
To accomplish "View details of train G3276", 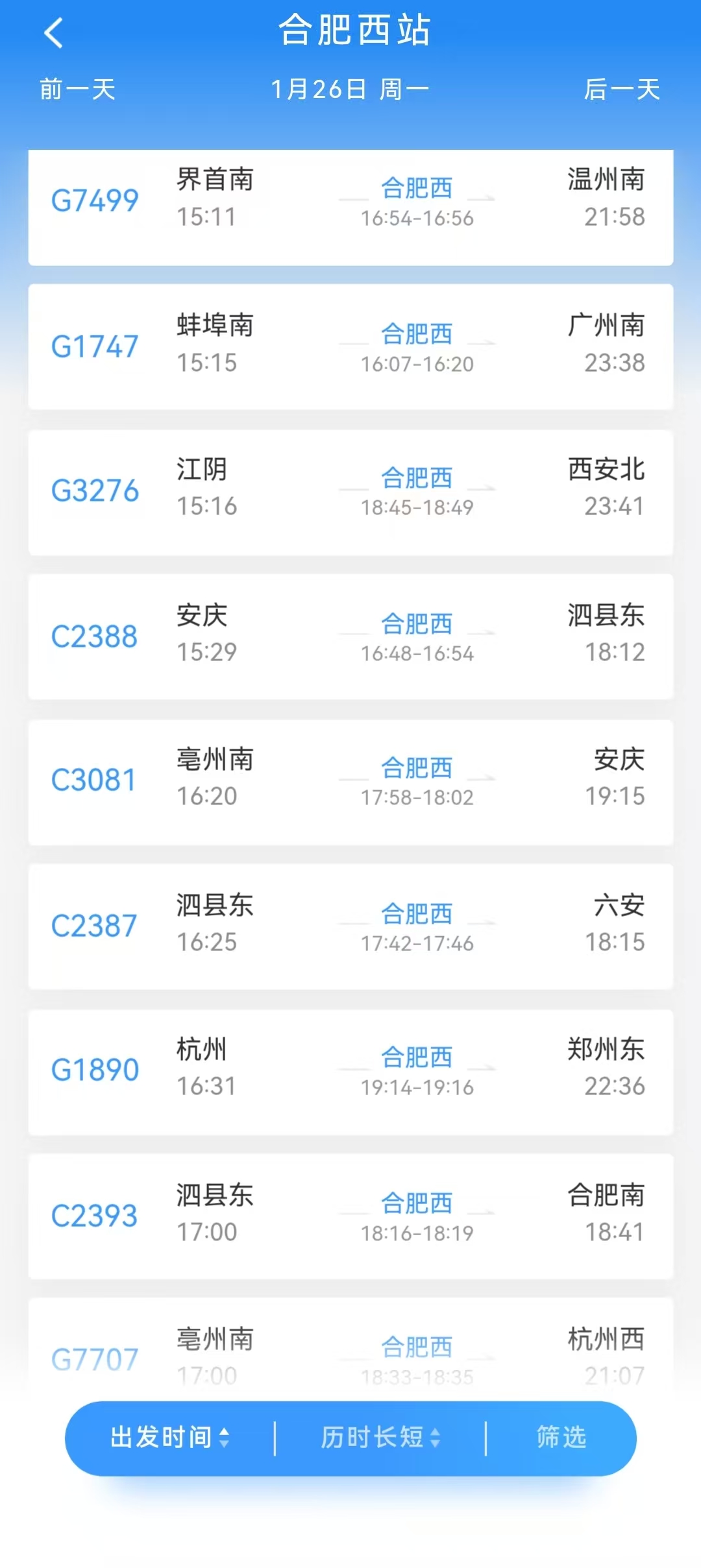I will pyautogui.click(x=350, y=491).
